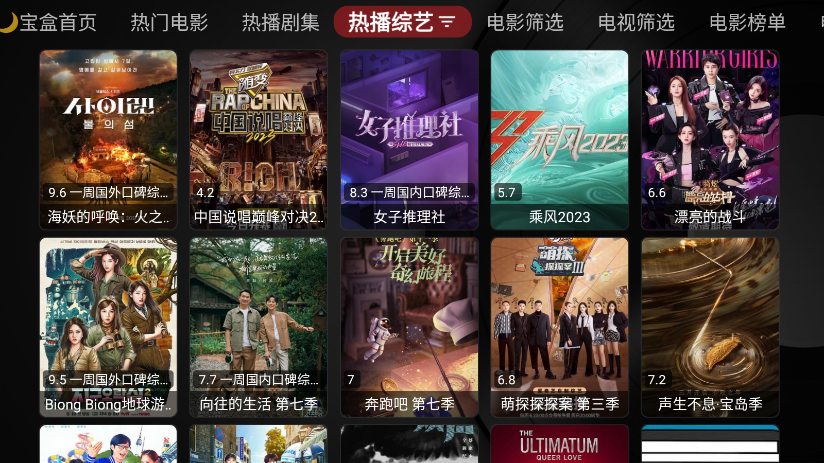Open the 电影榜单 tab
Viewport: 824px width, 463px height.
(747, 22)
